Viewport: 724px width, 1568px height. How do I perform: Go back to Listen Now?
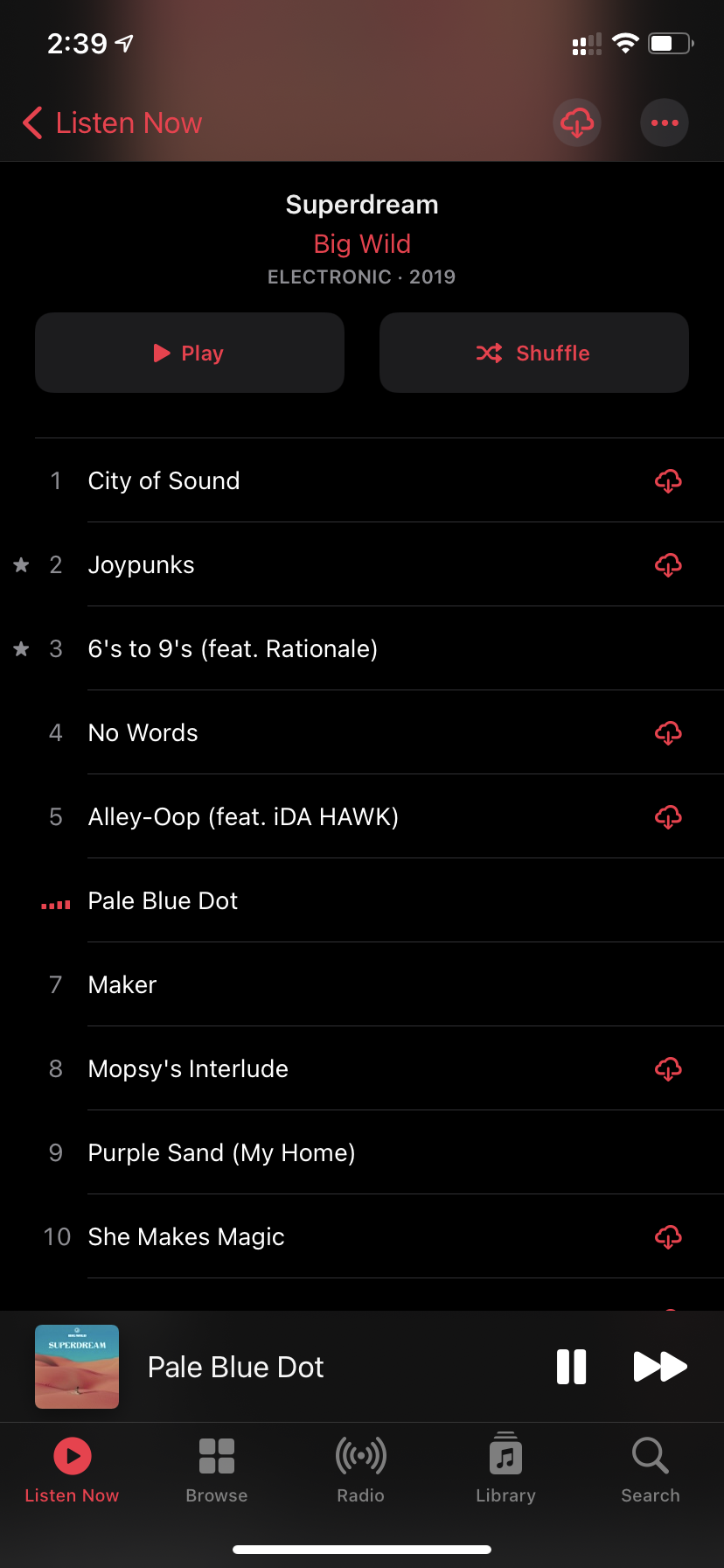pos(112,123)
